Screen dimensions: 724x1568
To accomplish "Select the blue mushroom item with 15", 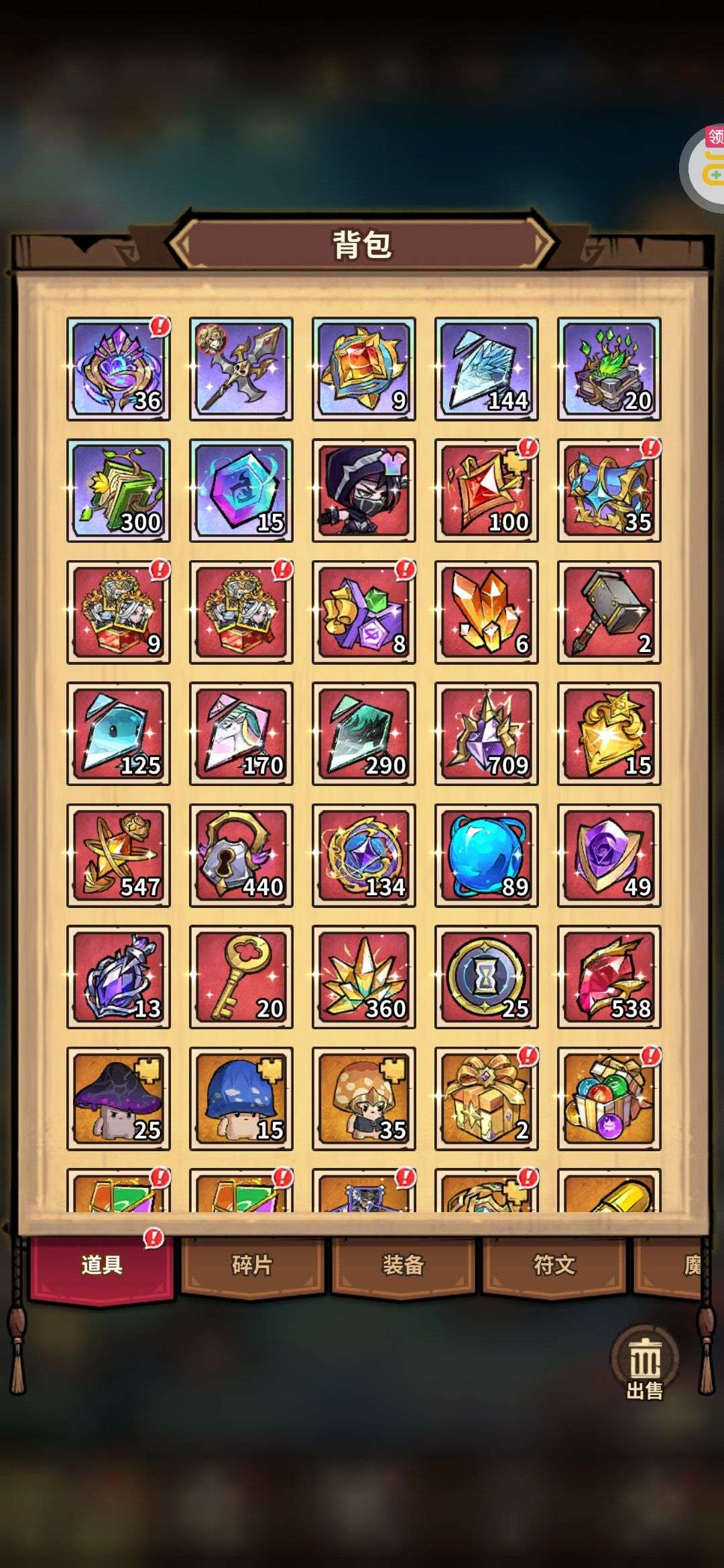I will pyautogui.click(x=241, y=1099).
